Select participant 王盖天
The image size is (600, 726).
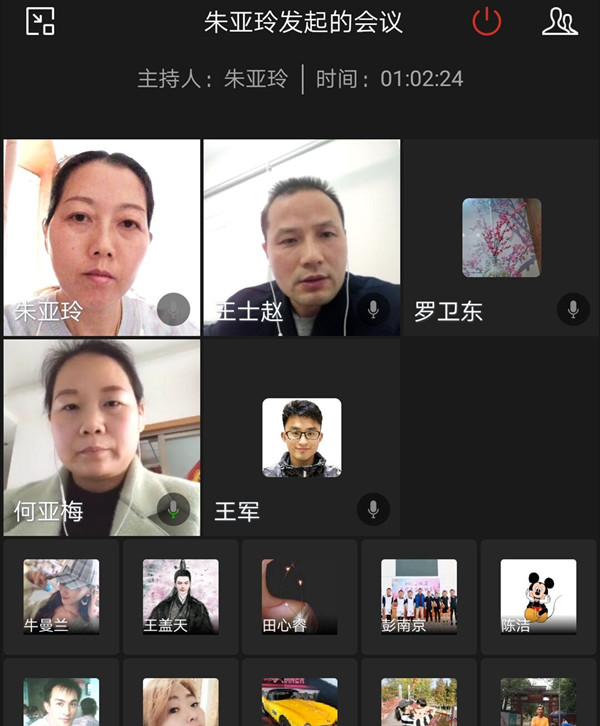[180, 597]
